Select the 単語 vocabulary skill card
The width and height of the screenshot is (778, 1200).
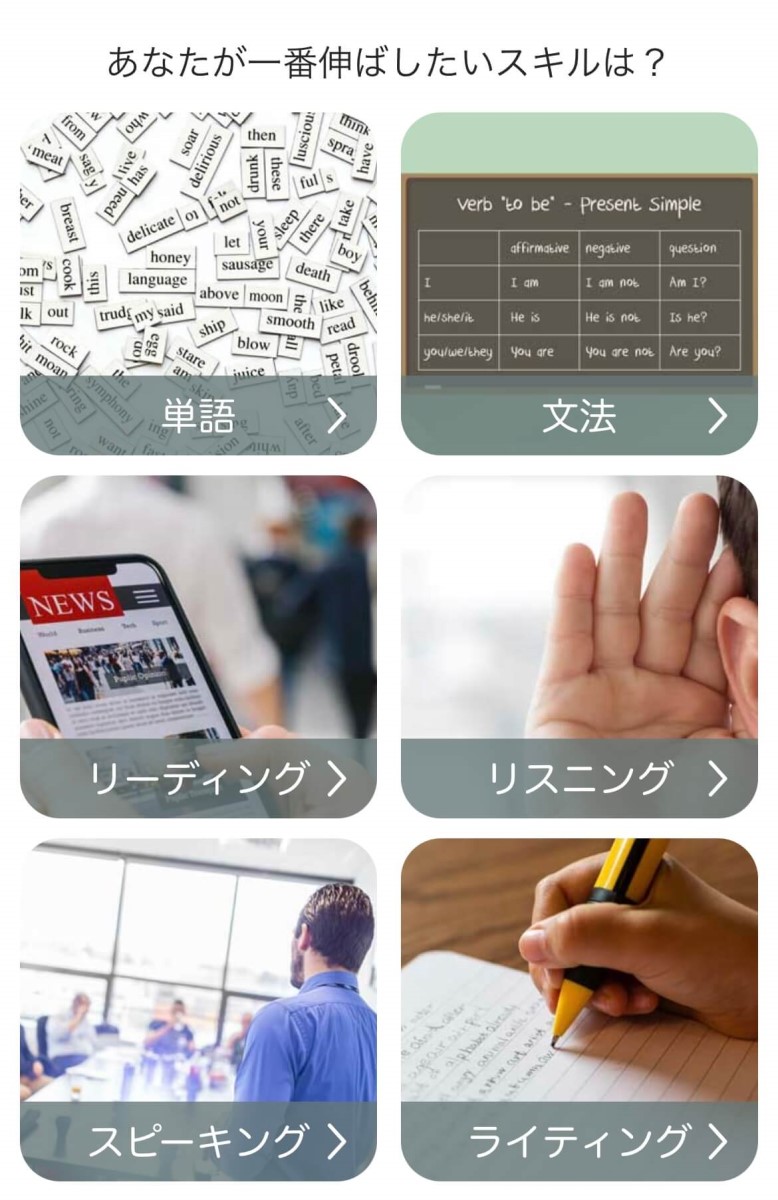click(x=198, y=284)
